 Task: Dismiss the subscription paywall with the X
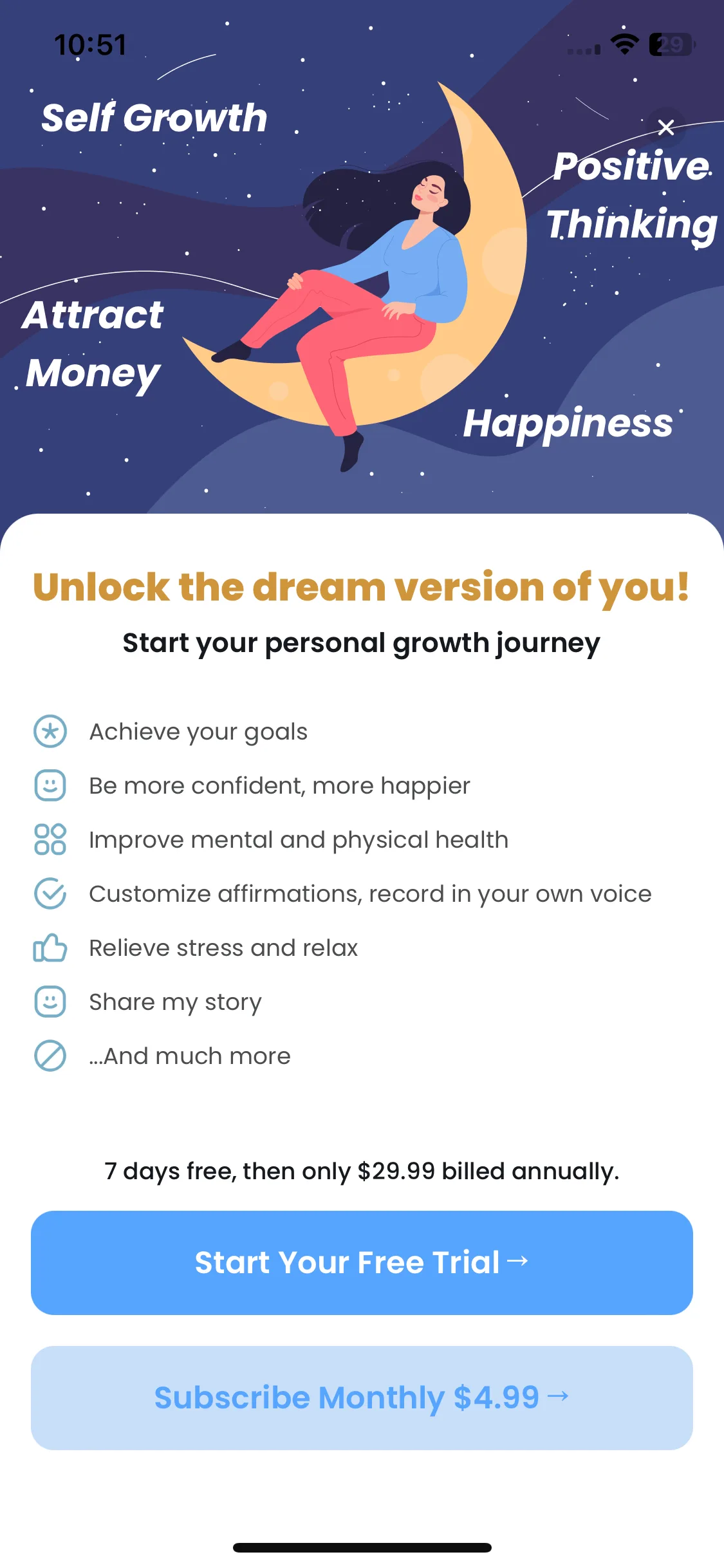(666, 127)
